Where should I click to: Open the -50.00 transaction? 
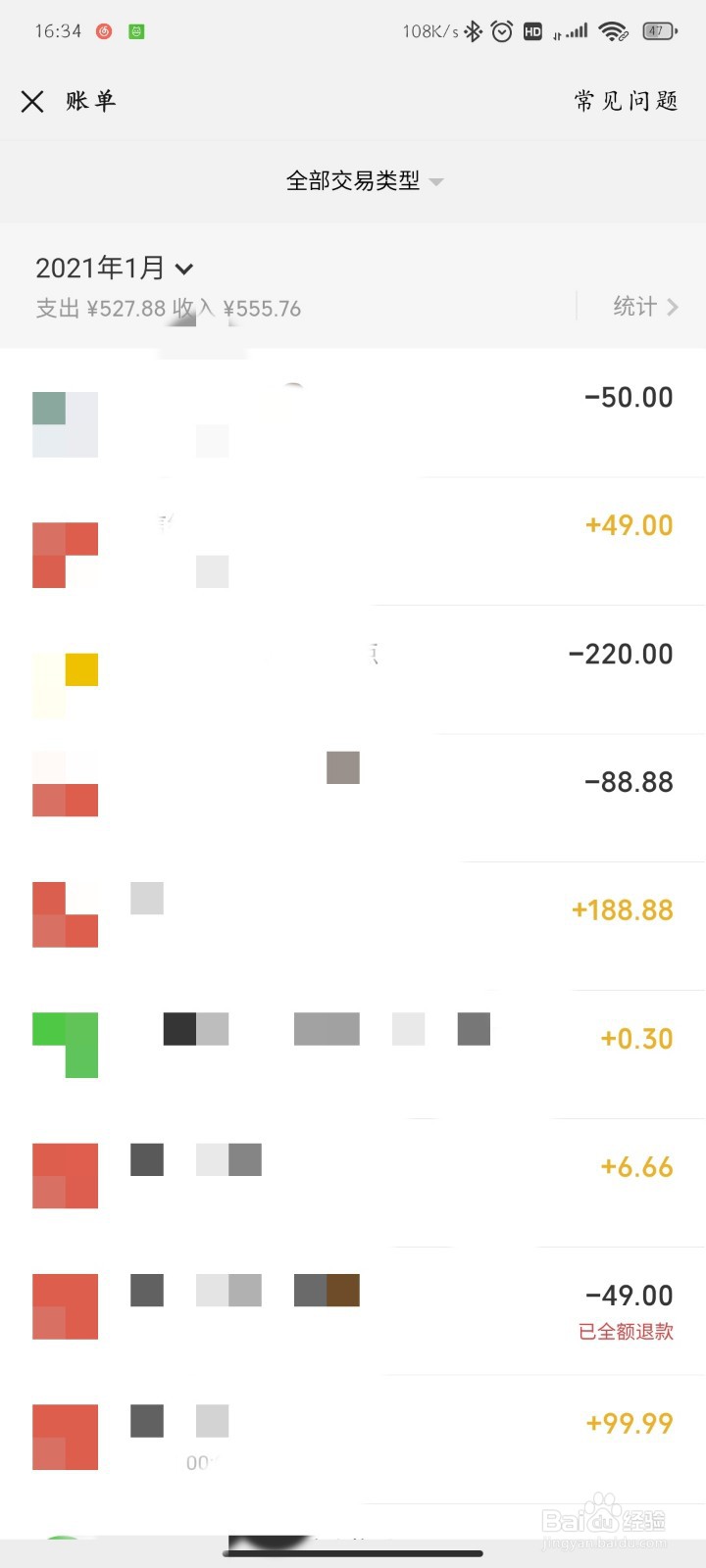[x=353, y=414]
